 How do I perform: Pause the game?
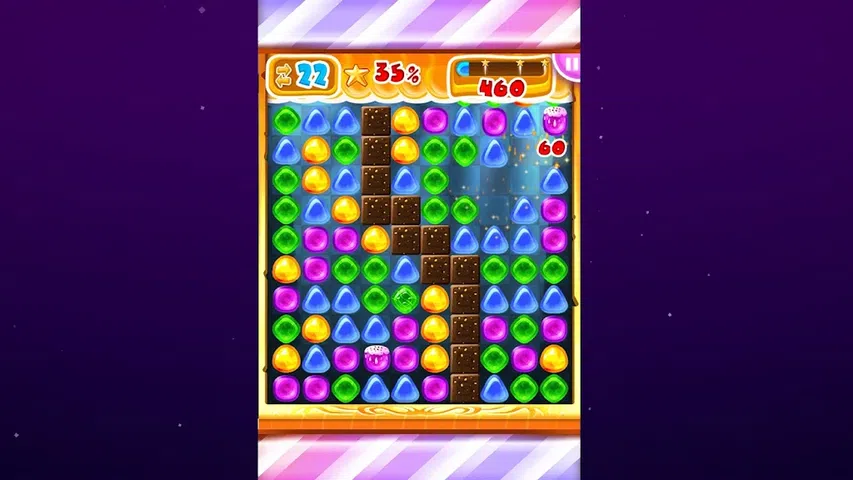coord(571,66)
